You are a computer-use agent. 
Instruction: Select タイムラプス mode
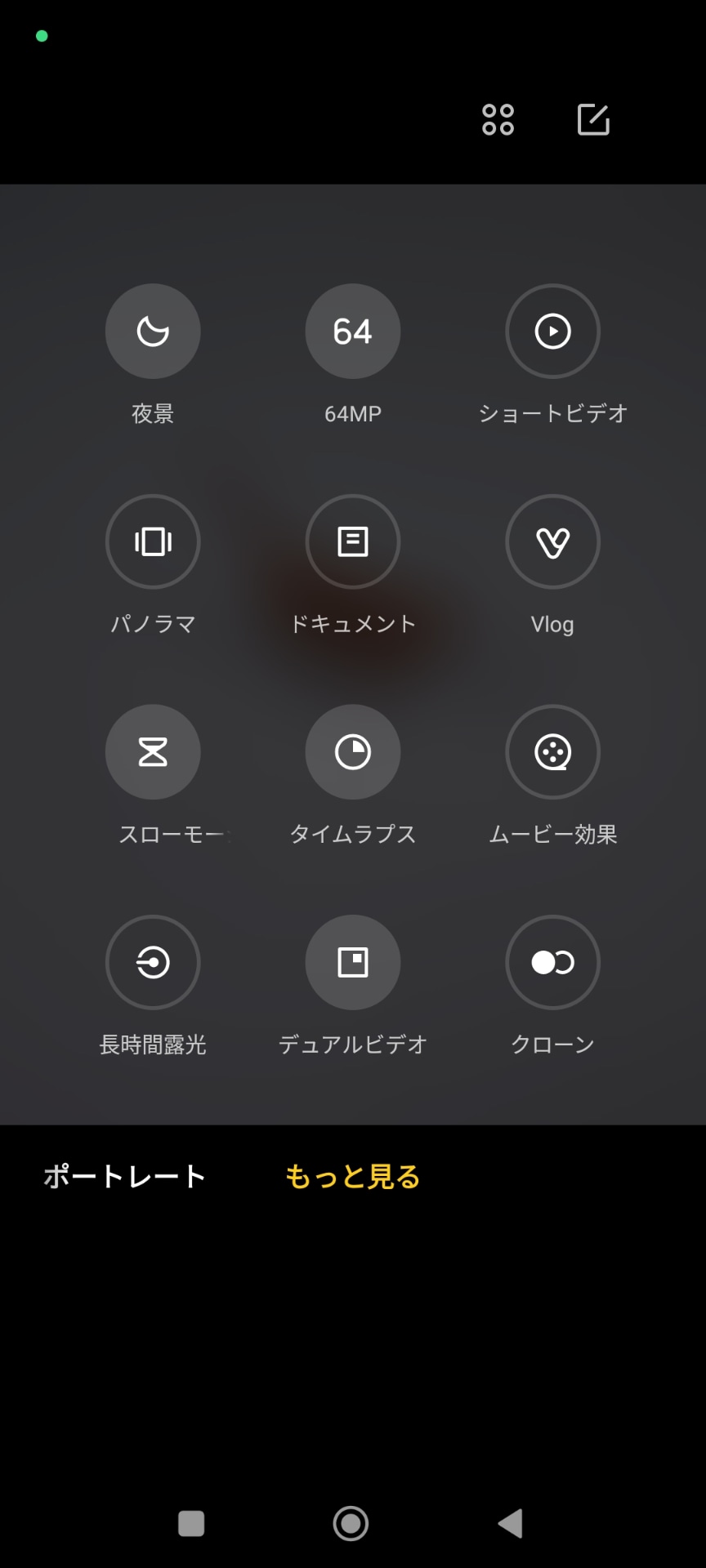coord(353,752)
